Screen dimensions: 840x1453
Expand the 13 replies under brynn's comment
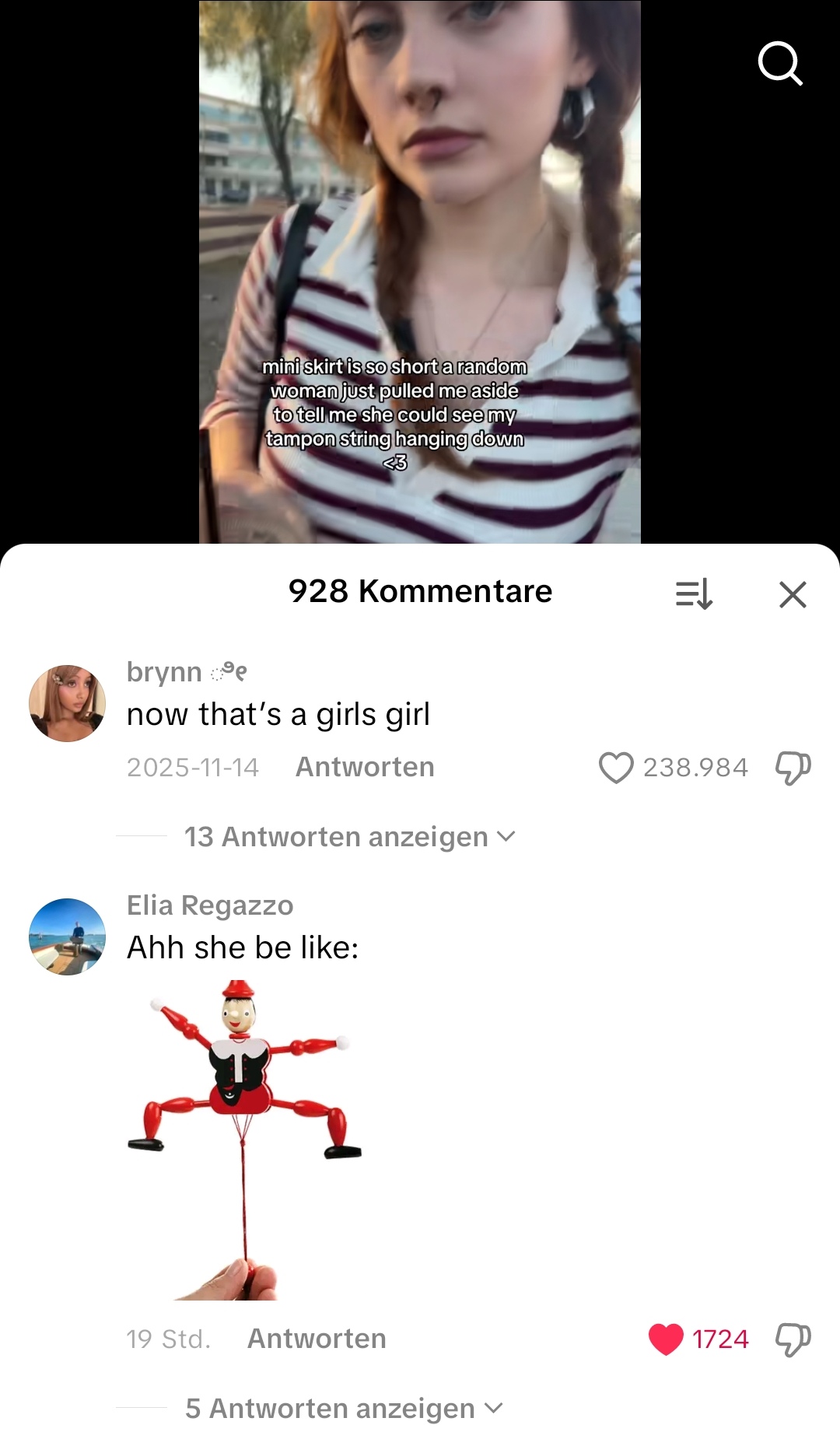349,837
